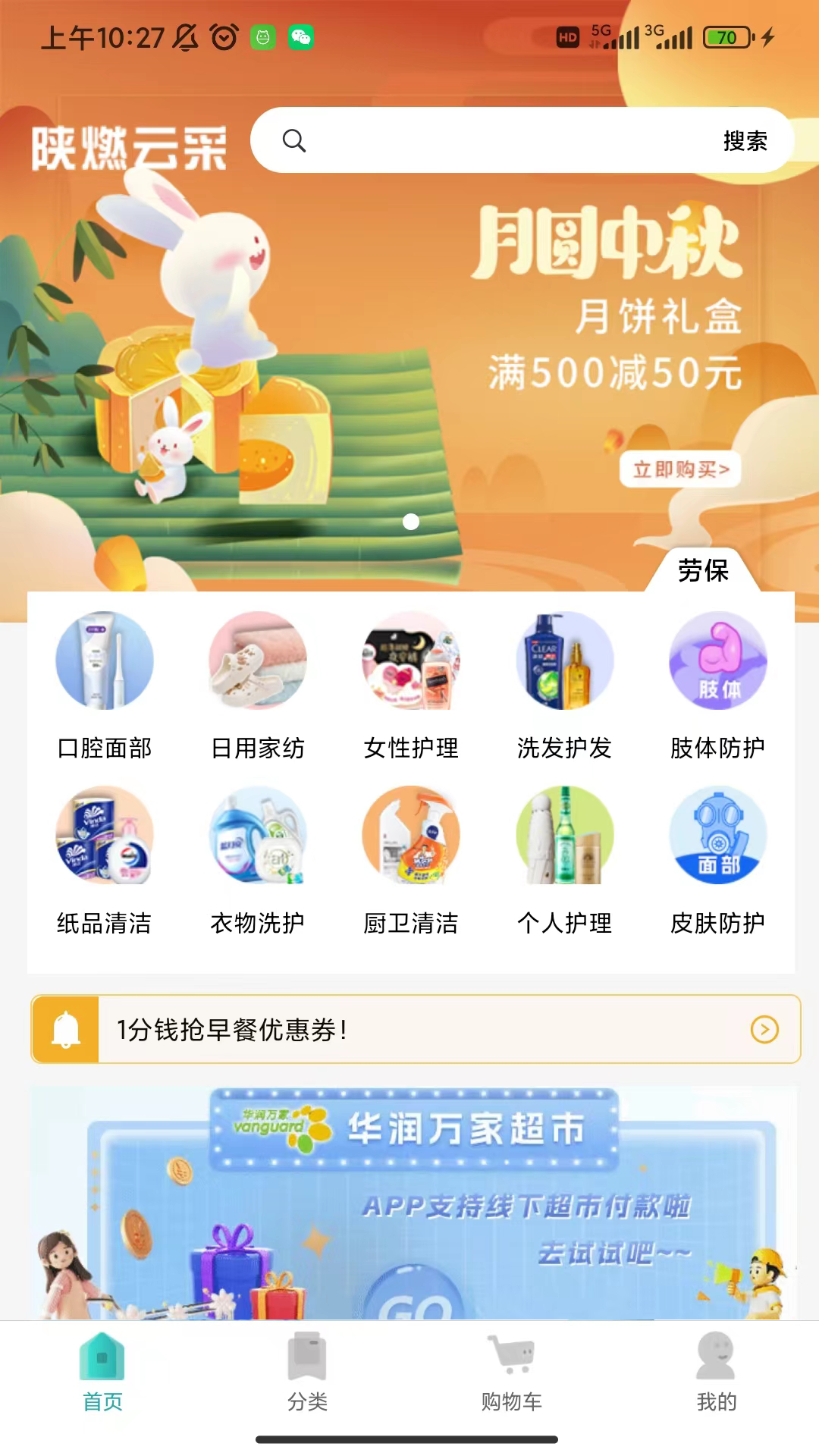Tap the 个人护理 category icon

(x=563, y=836)
